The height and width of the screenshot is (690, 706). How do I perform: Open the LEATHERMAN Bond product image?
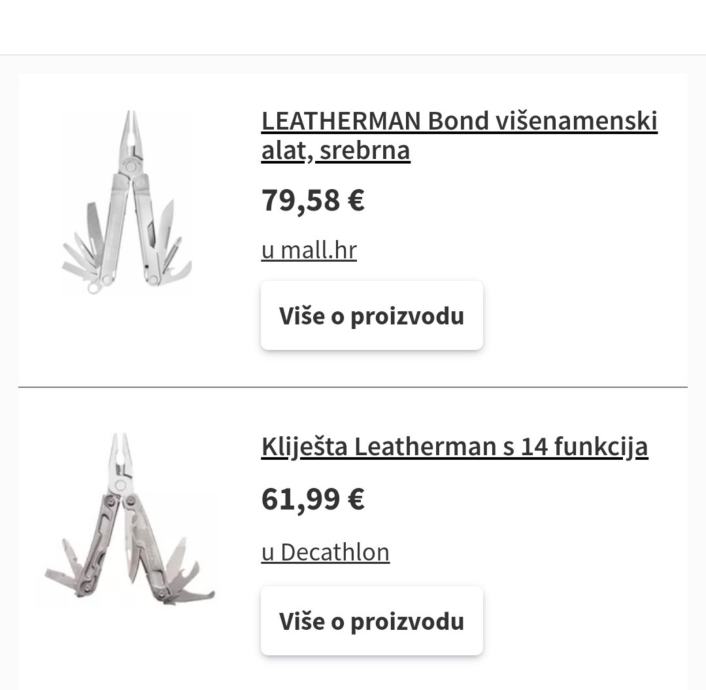click(x=128, y=201)
